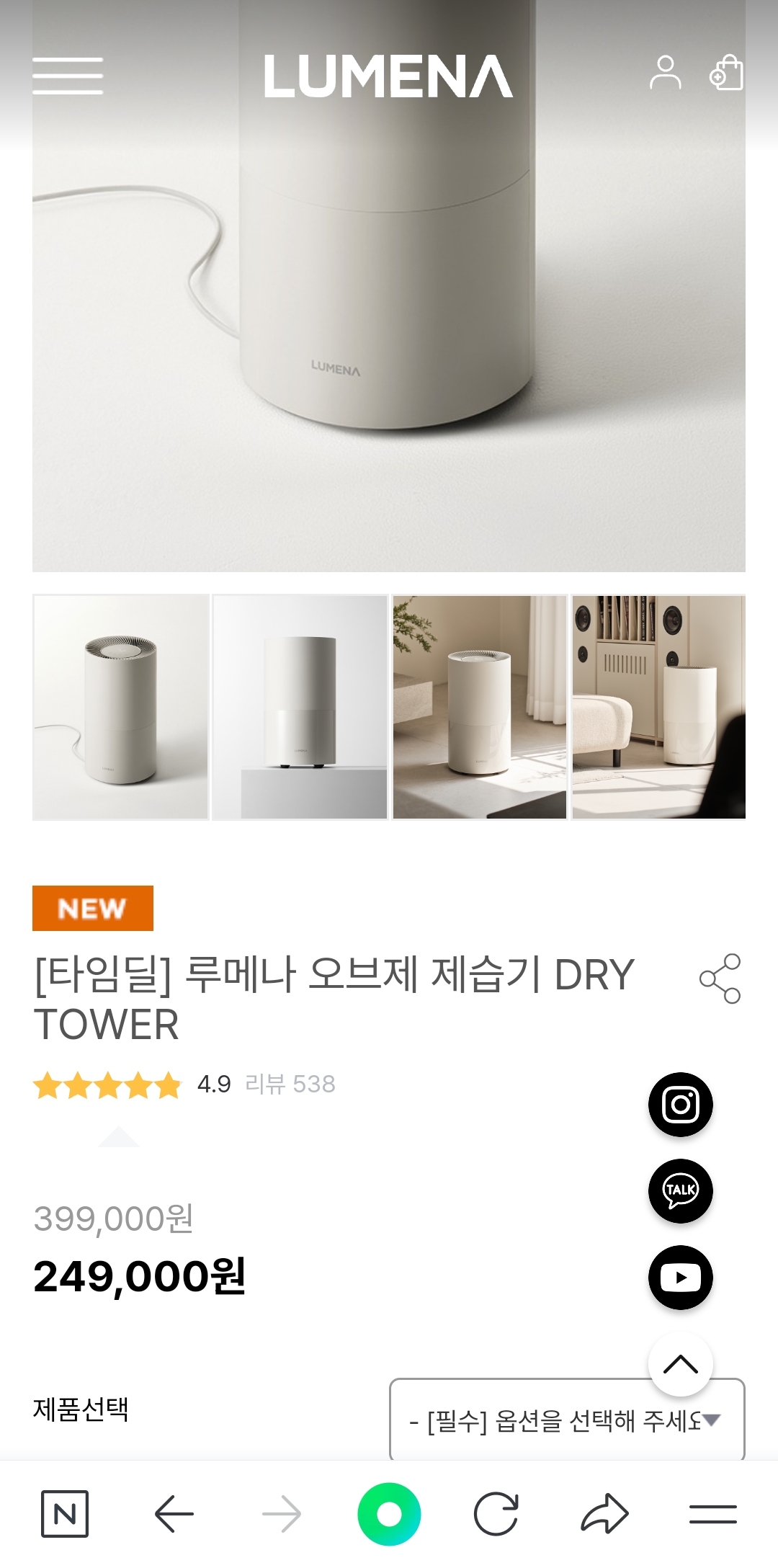
Task: Open the browser's bottom menu lines
Action: tap(712, 1514)
